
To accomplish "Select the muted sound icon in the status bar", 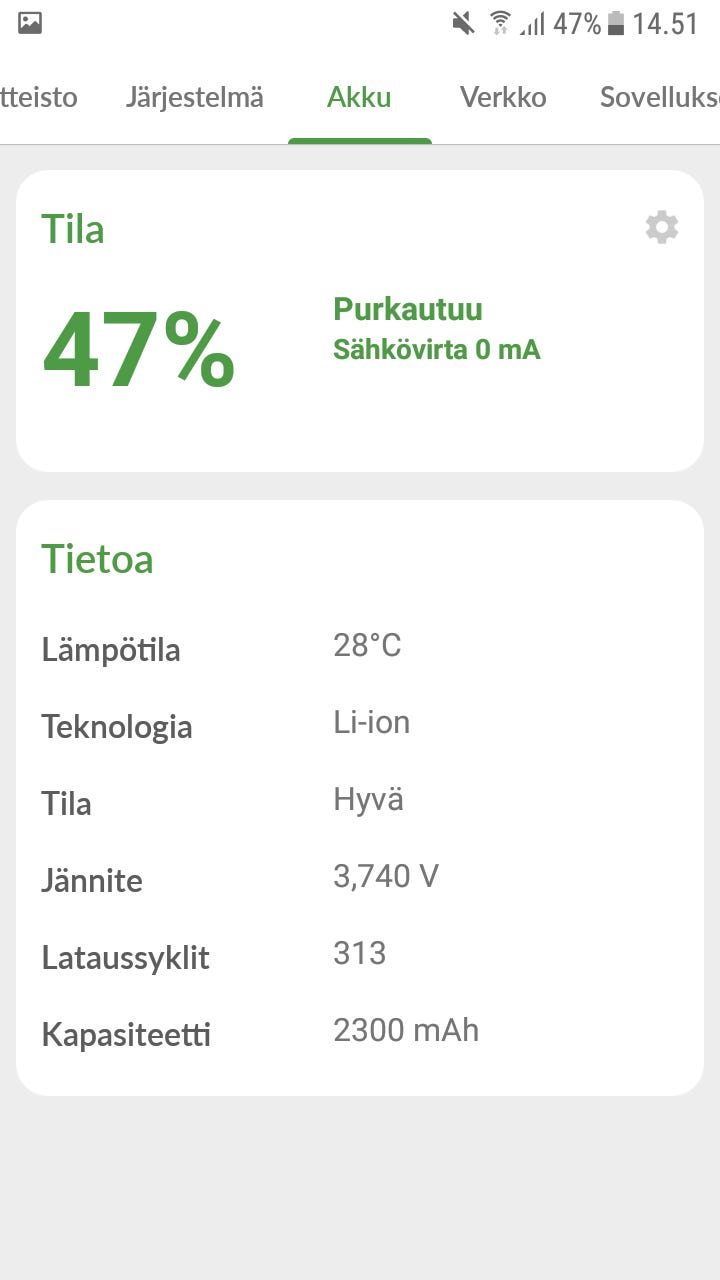I will (462, 23).
